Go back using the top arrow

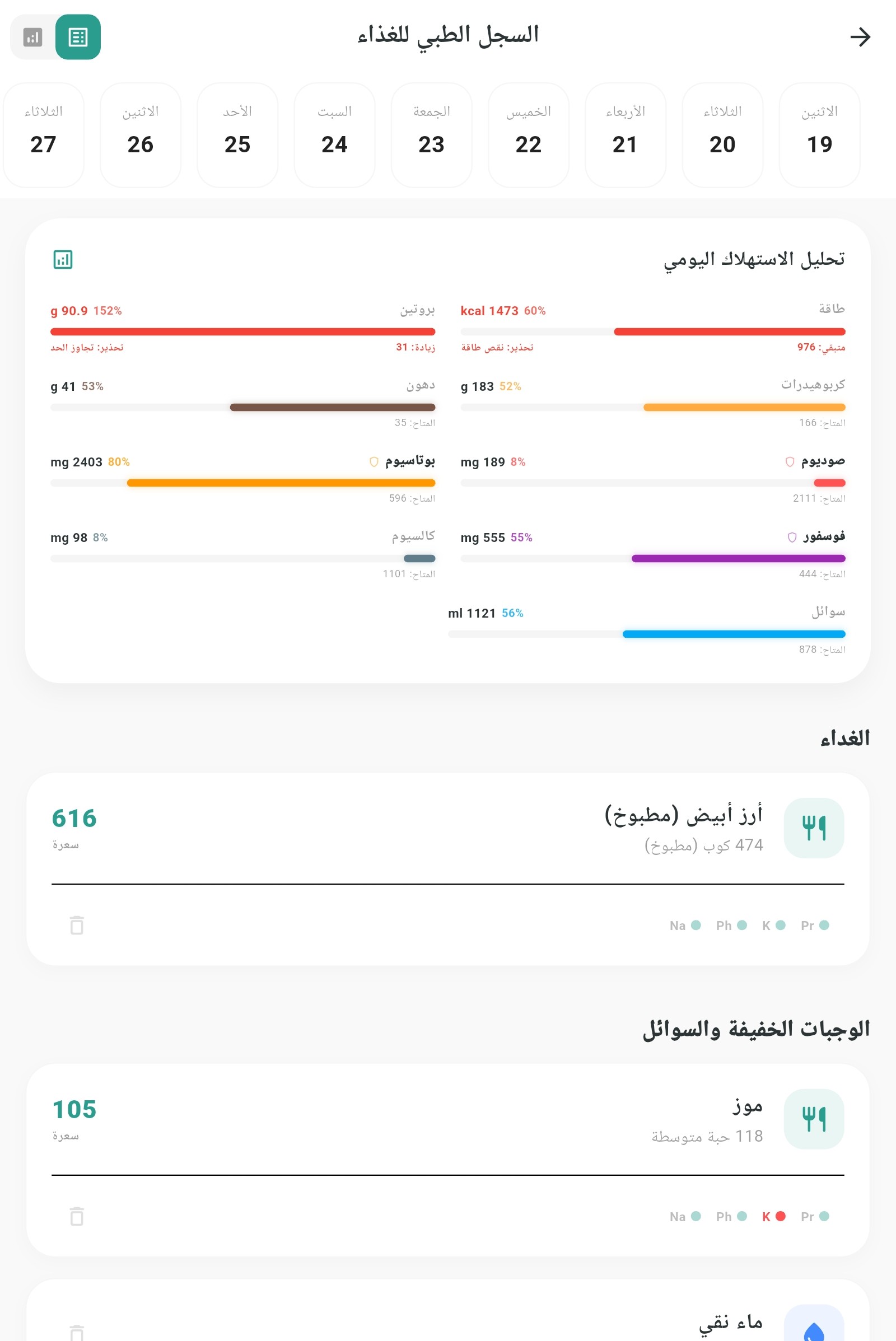tap(861, 38)
